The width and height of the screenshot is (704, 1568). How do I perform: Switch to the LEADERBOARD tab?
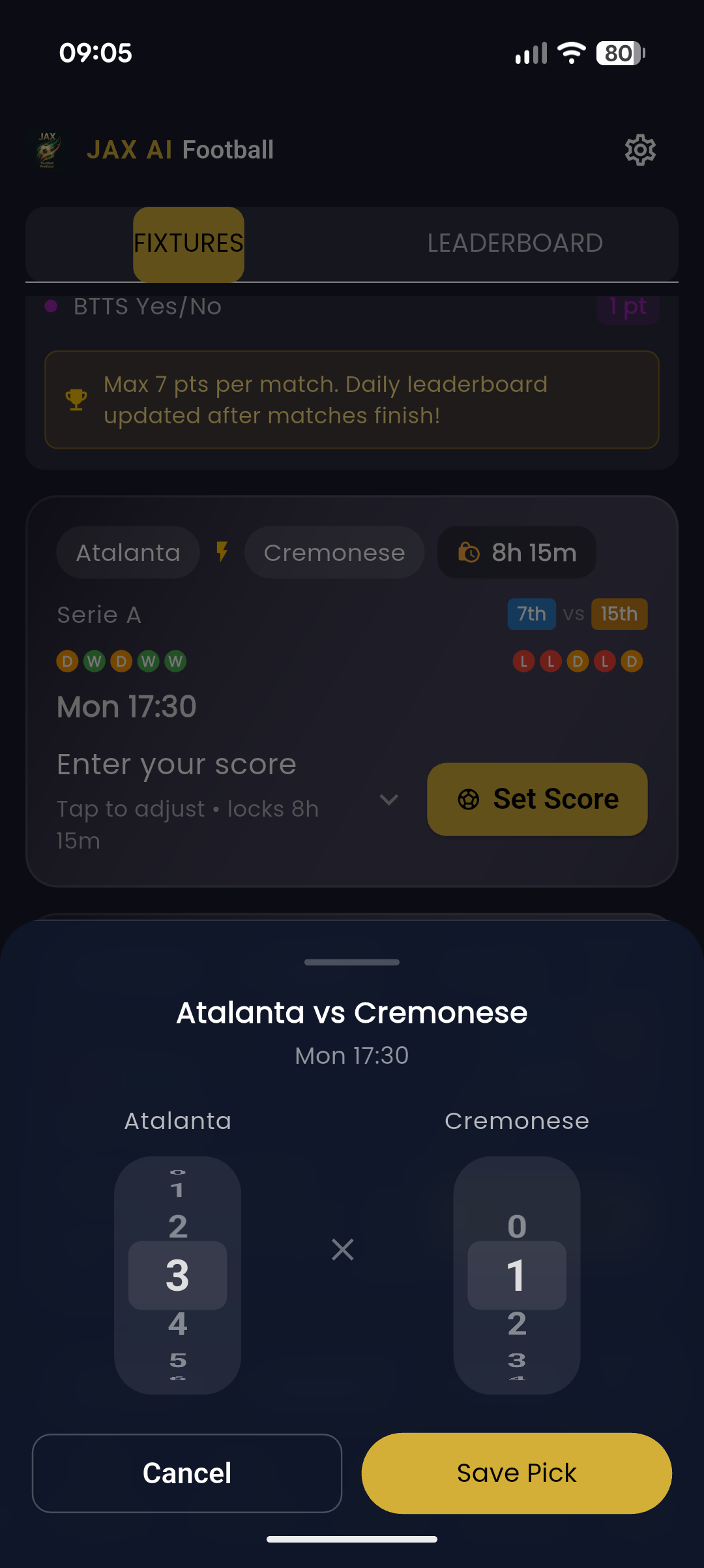click(514, 243)
